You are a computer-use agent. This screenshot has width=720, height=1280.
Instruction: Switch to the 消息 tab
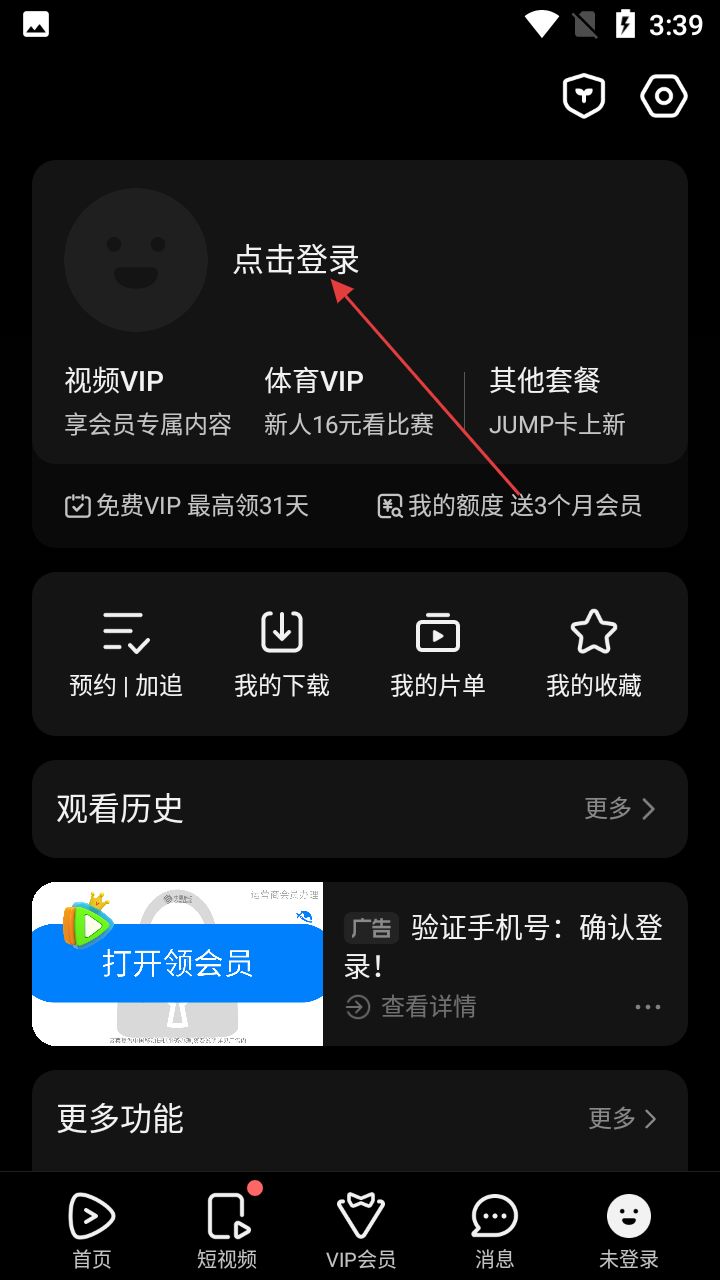click(495, 1232)
